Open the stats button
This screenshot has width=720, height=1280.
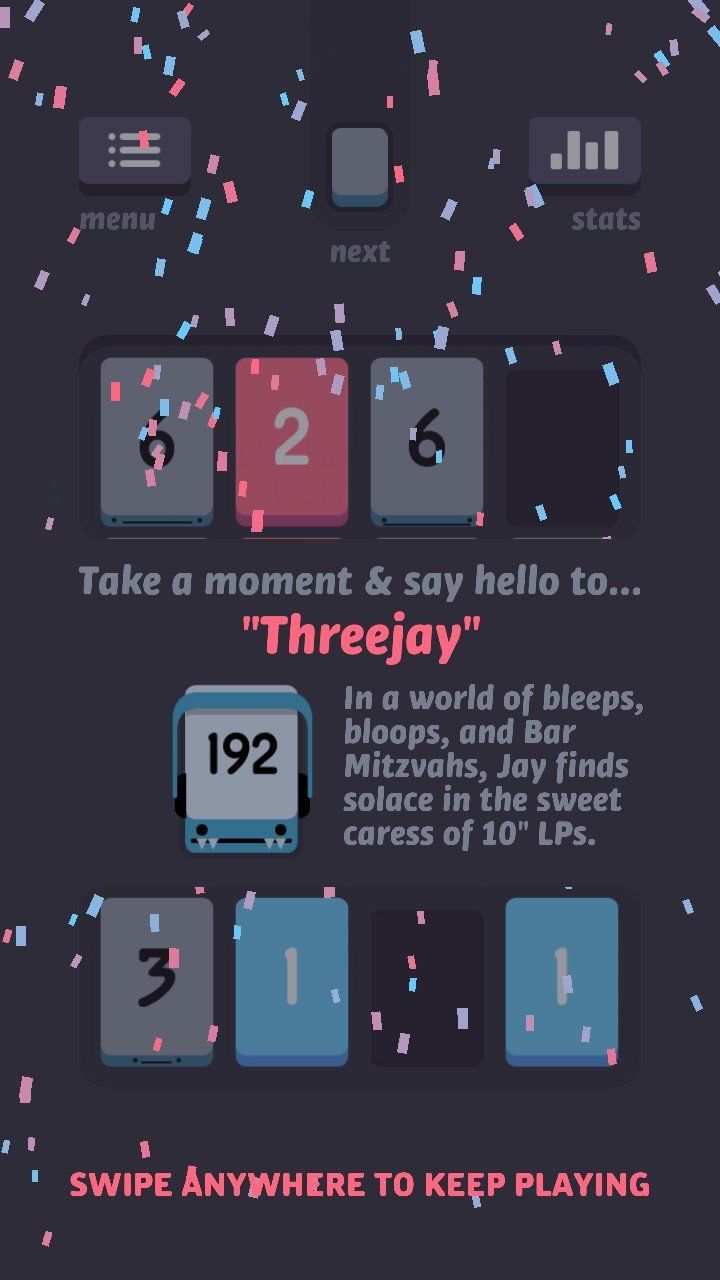coord(584,152)
